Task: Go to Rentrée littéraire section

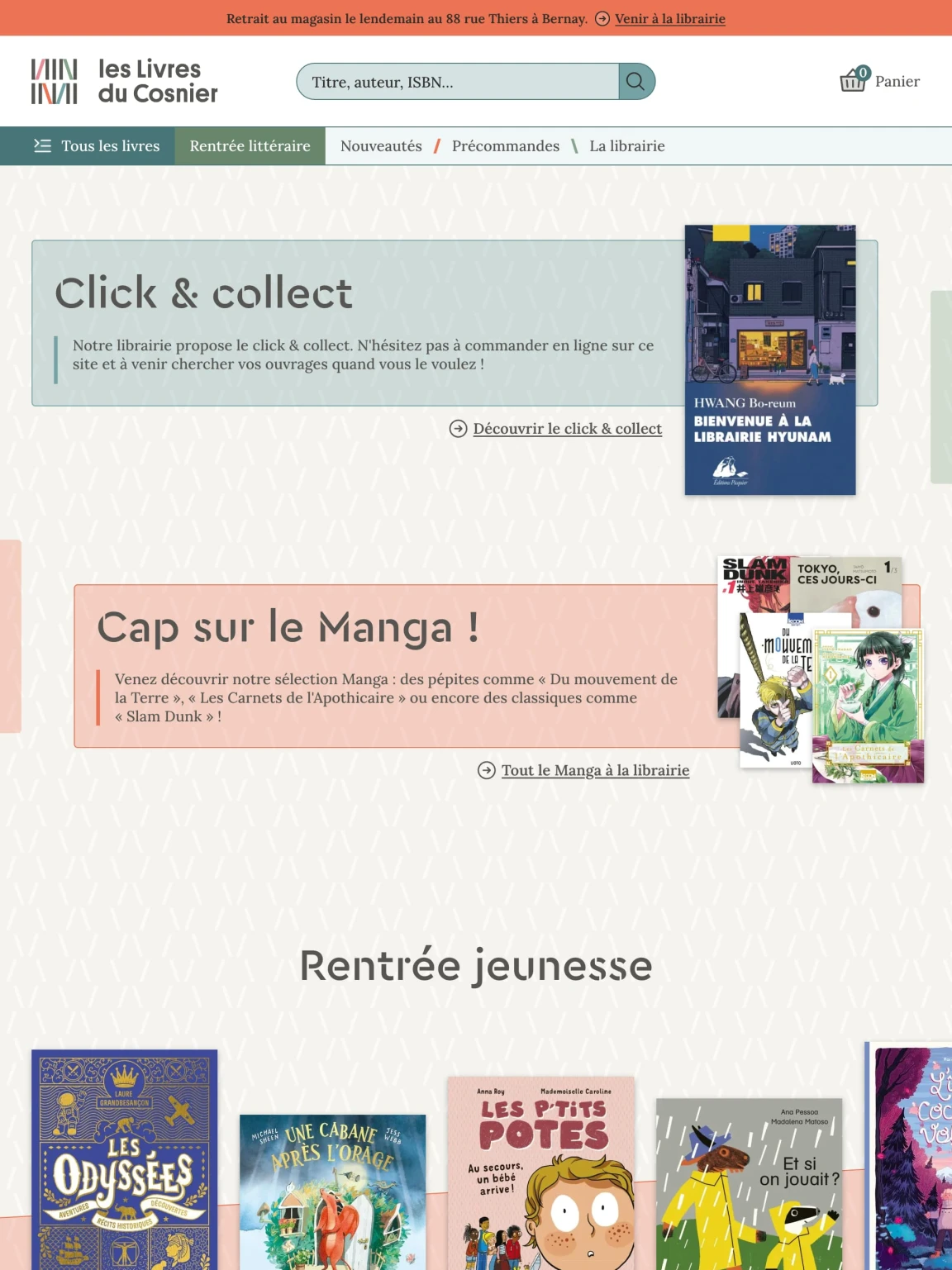Action: (x=250, y=146)
